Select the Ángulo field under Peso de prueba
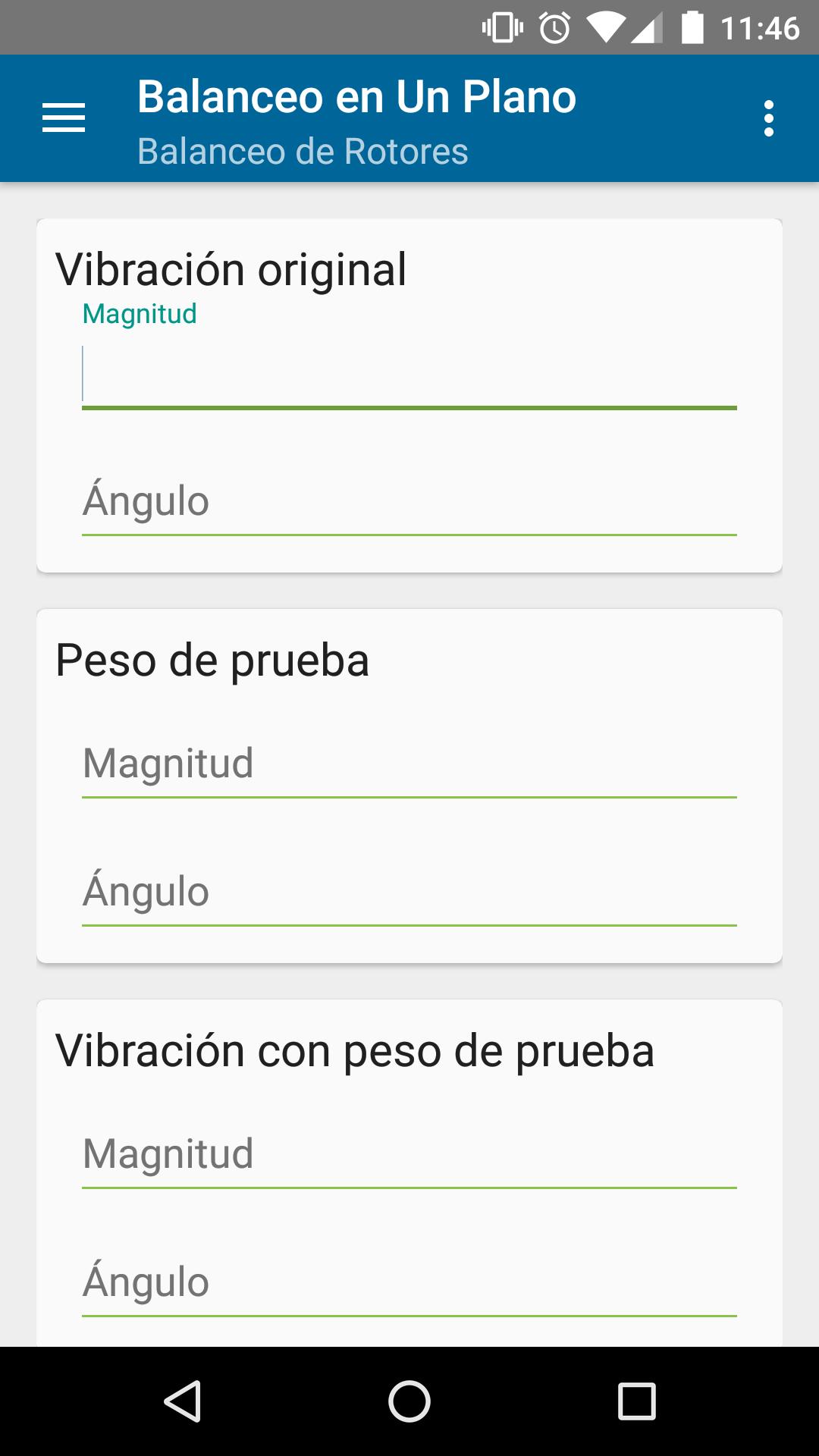 point(409,893)
